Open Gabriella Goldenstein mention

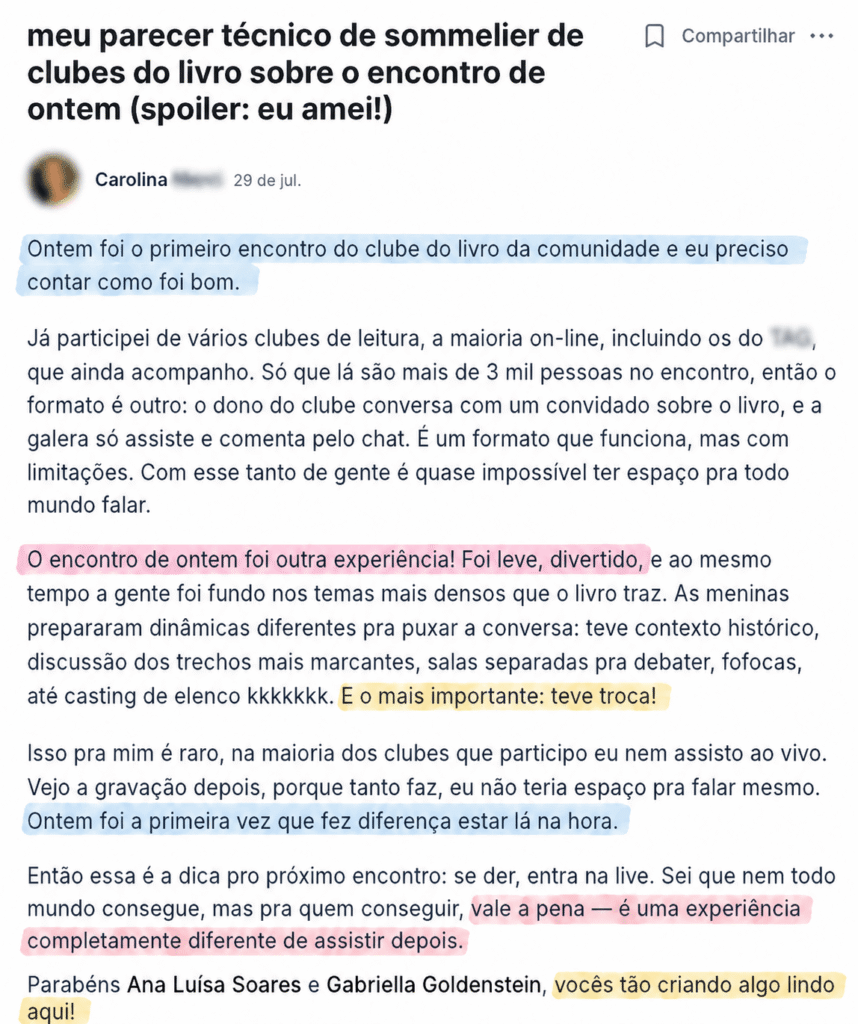[434, 984]
